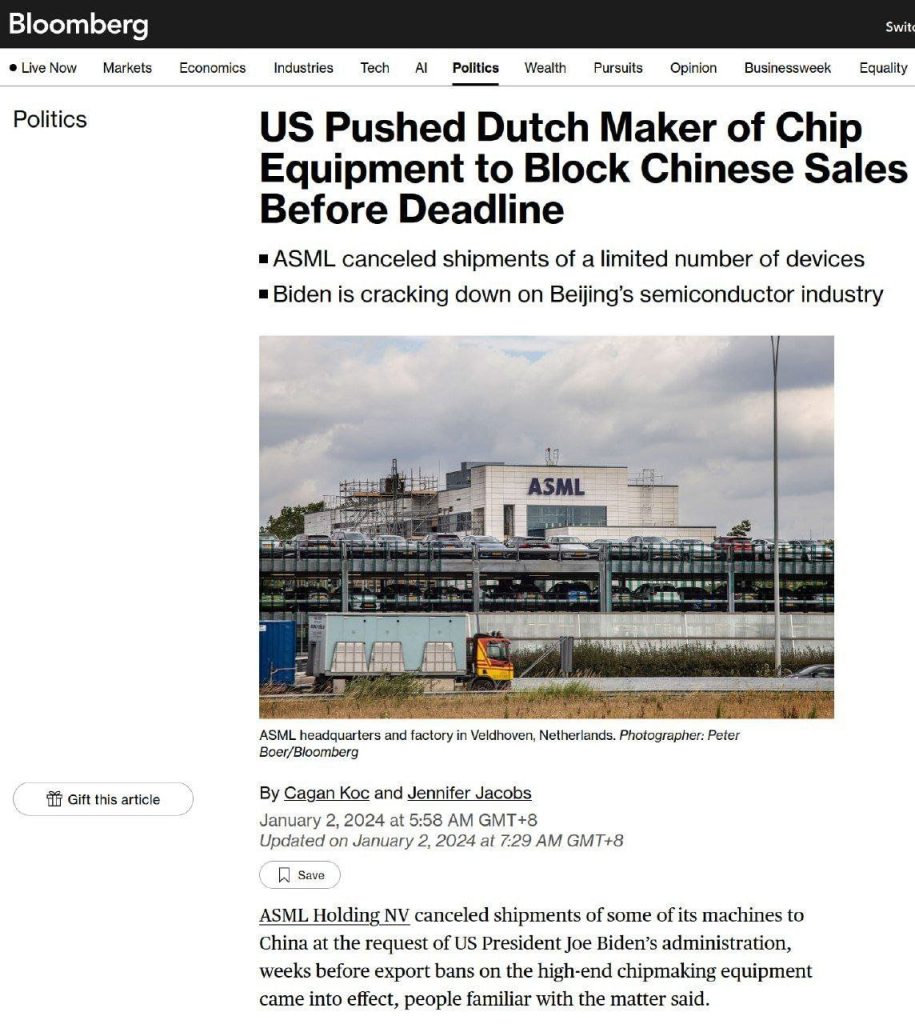Open the Bloomberg home logo
915x1024 pixels.
click(x=78, y=25)
